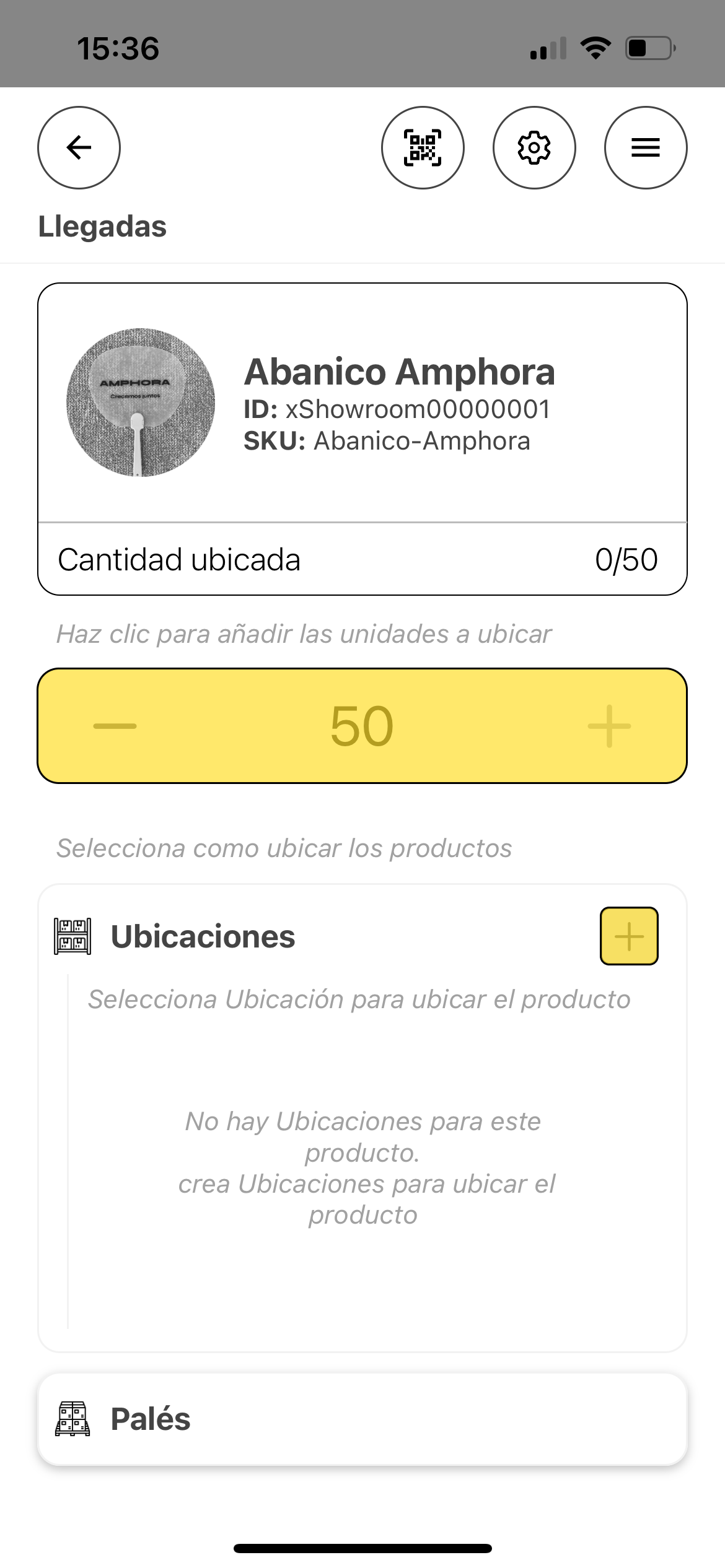725x1568 pixels.
Task: Increase the units to place
Action: pos(609,726)
